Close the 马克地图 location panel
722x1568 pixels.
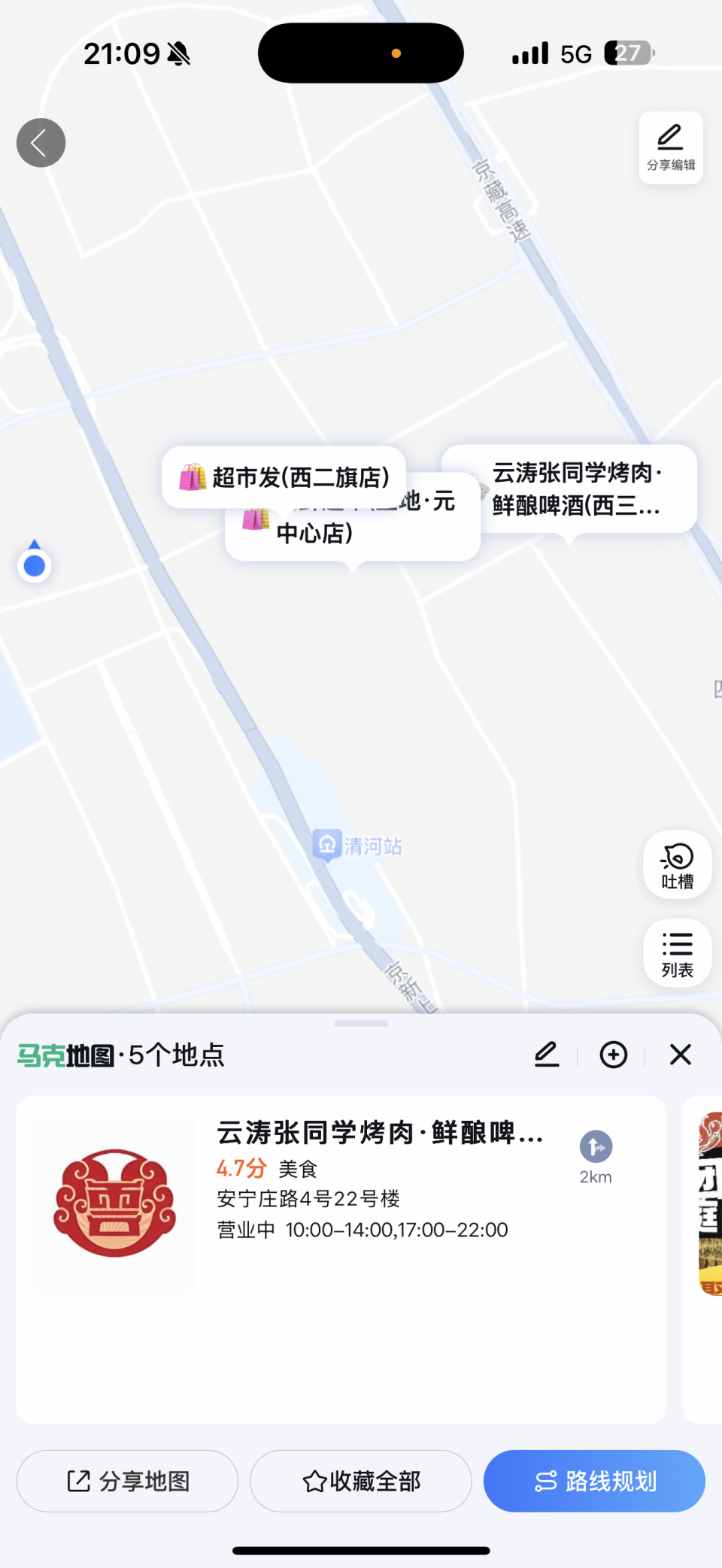[680, 1055]
